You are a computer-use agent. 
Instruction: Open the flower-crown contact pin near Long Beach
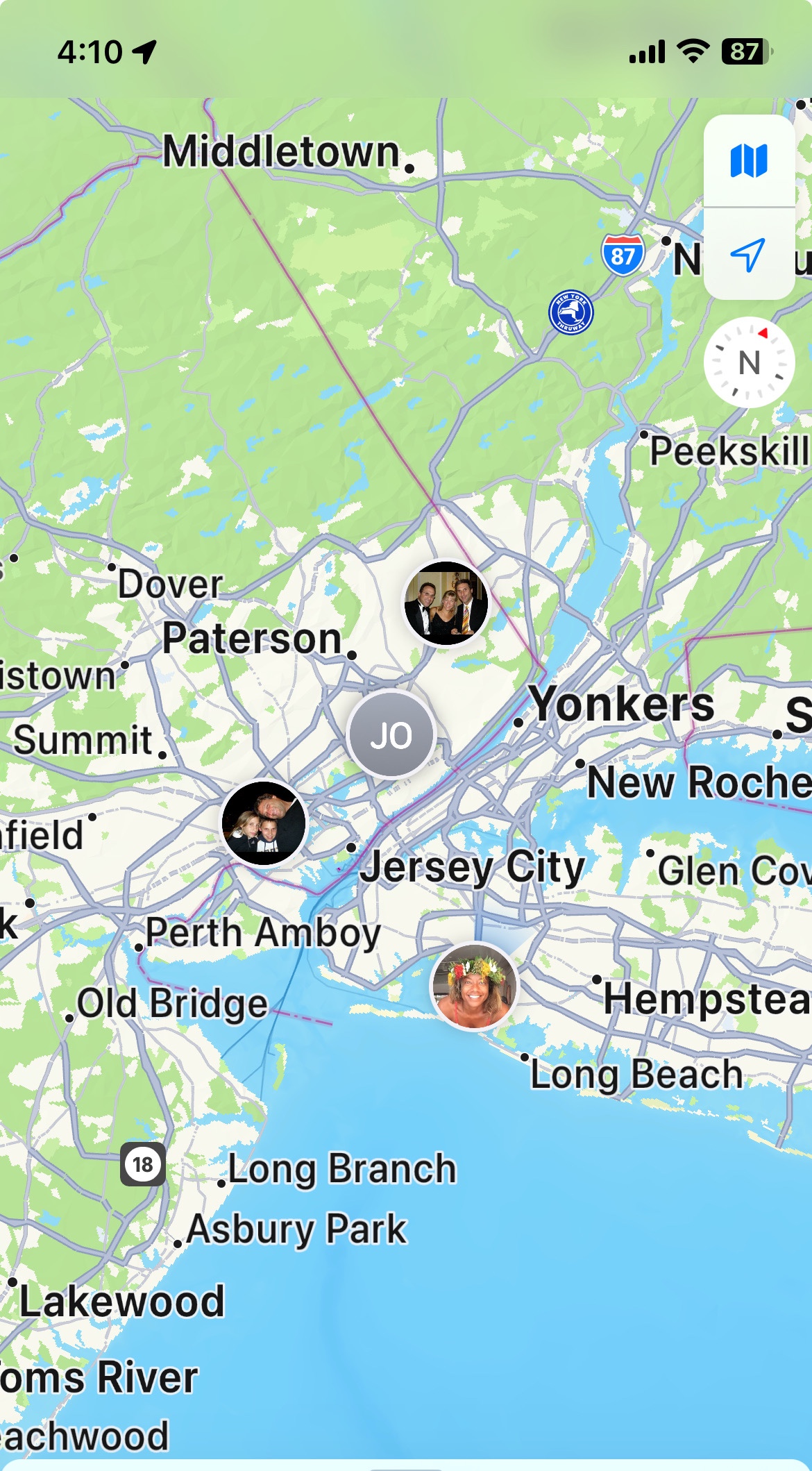(474, 986)
